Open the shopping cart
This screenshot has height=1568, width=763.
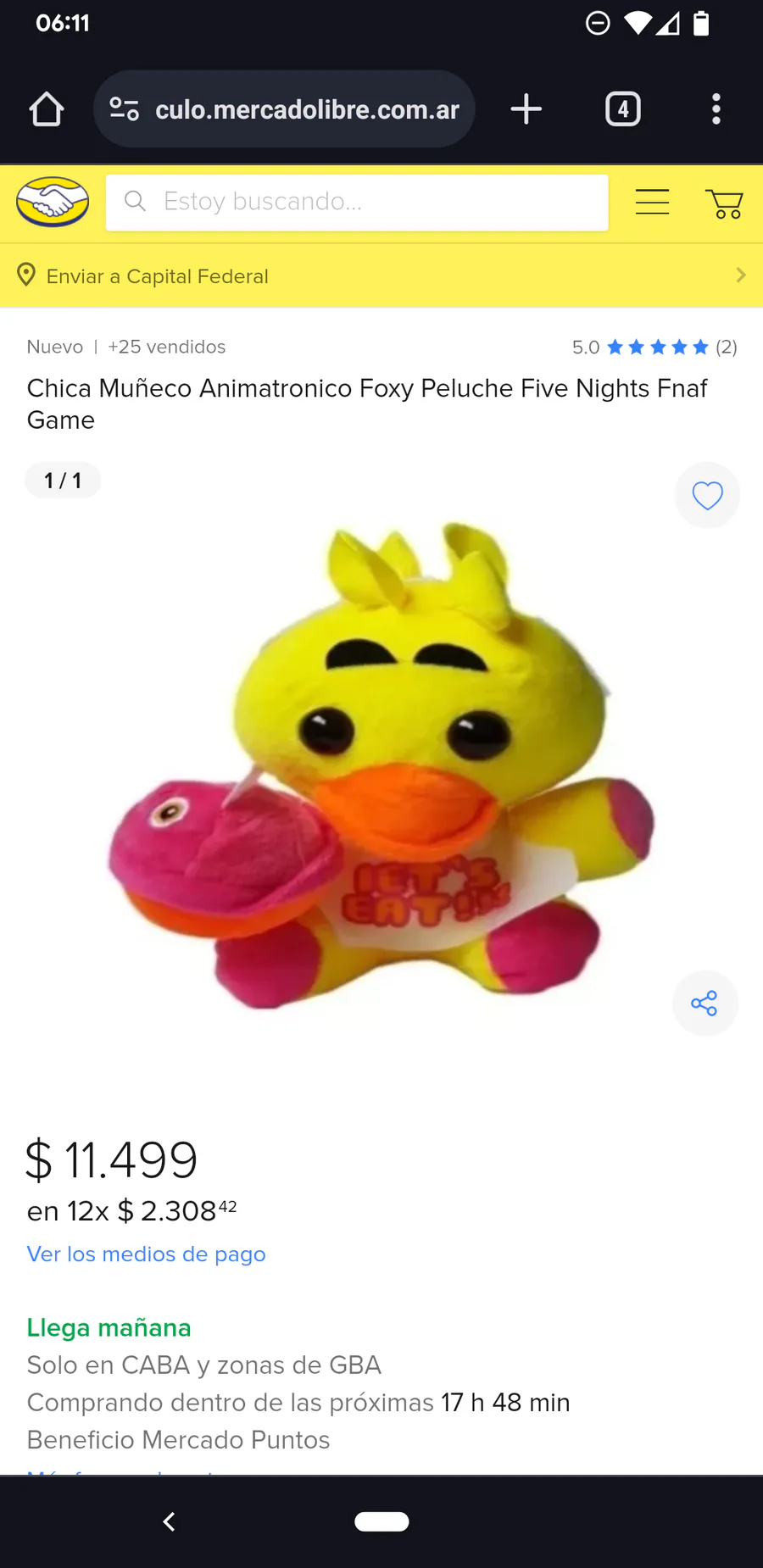coord(725,203)
